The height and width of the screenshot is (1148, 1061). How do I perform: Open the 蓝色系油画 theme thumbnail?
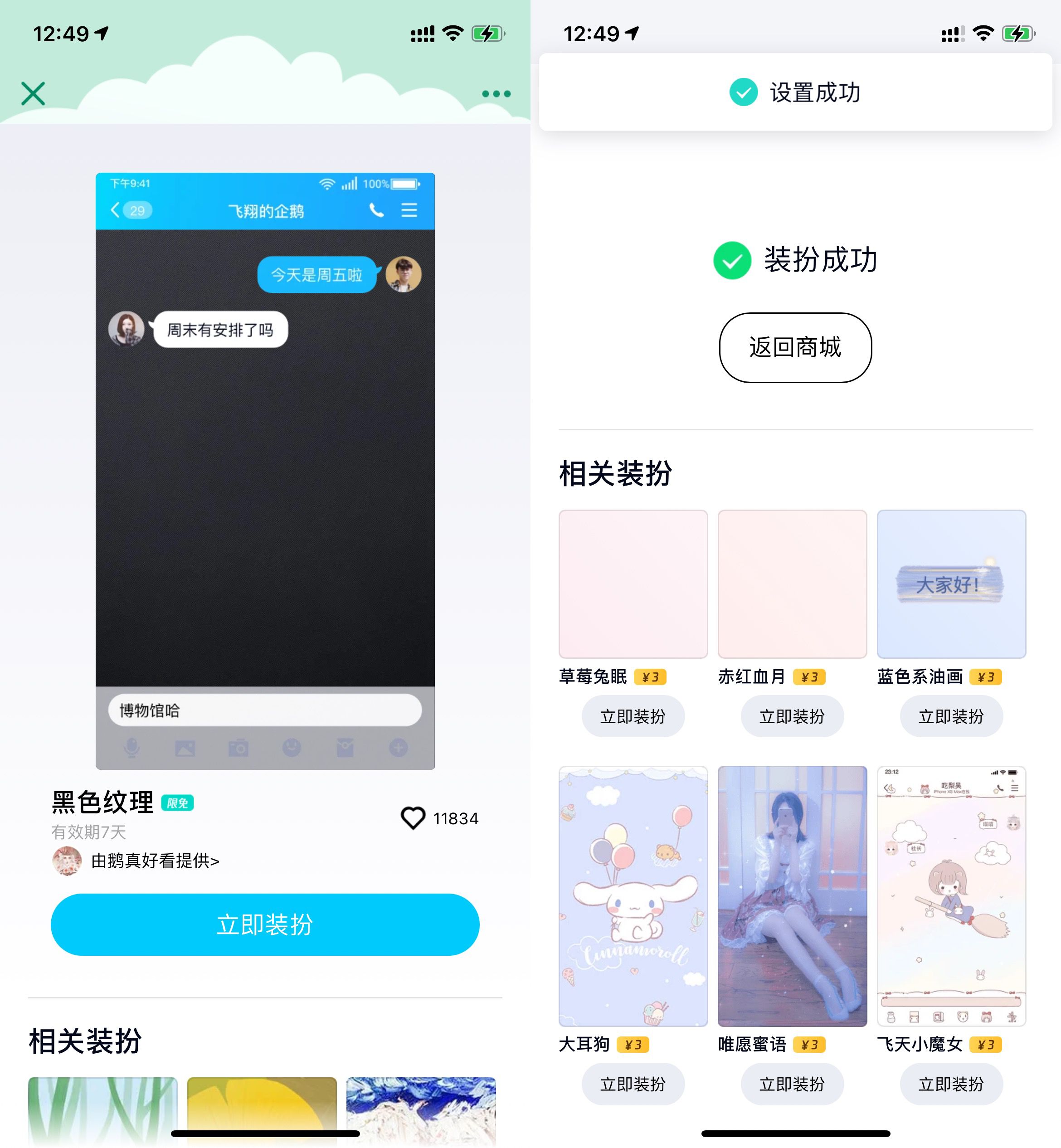point(951,584)
